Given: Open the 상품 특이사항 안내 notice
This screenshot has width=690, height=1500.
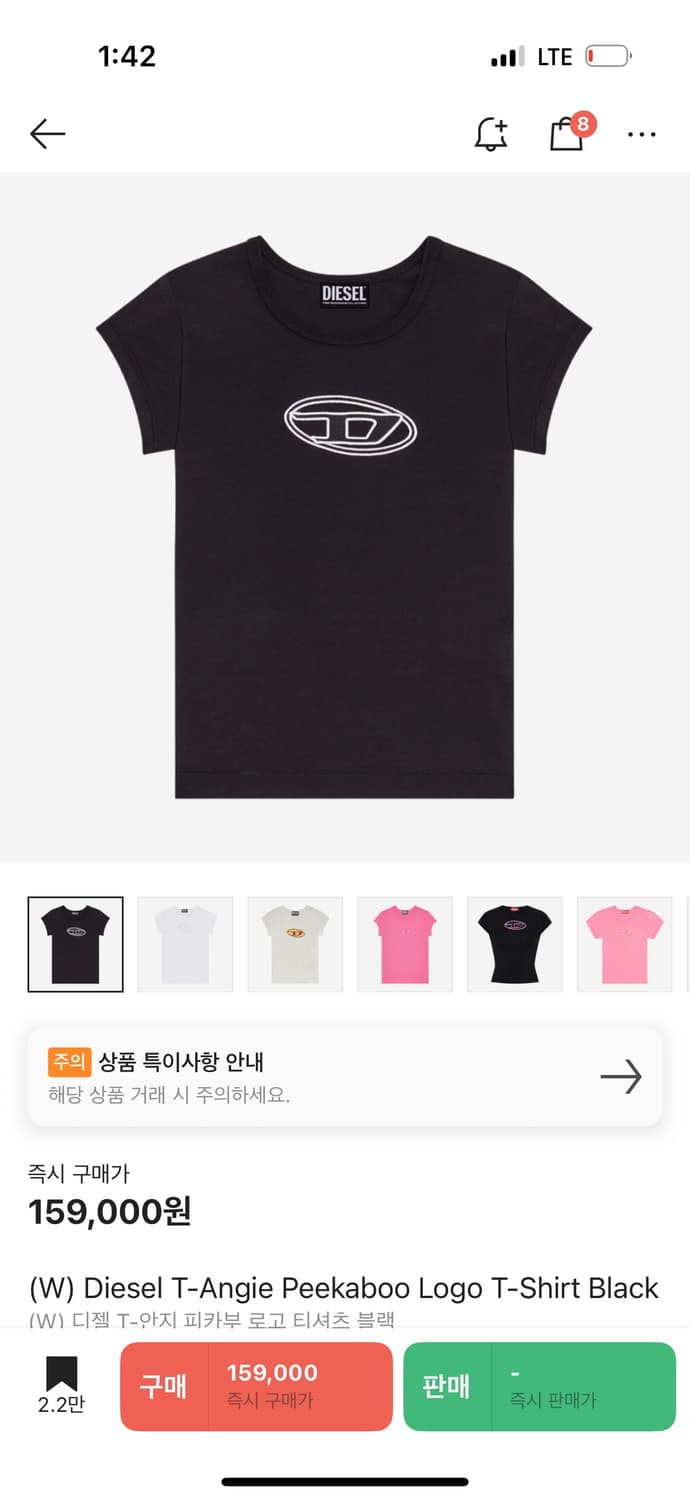Looking at the screenshot, I should [345, 1077].
